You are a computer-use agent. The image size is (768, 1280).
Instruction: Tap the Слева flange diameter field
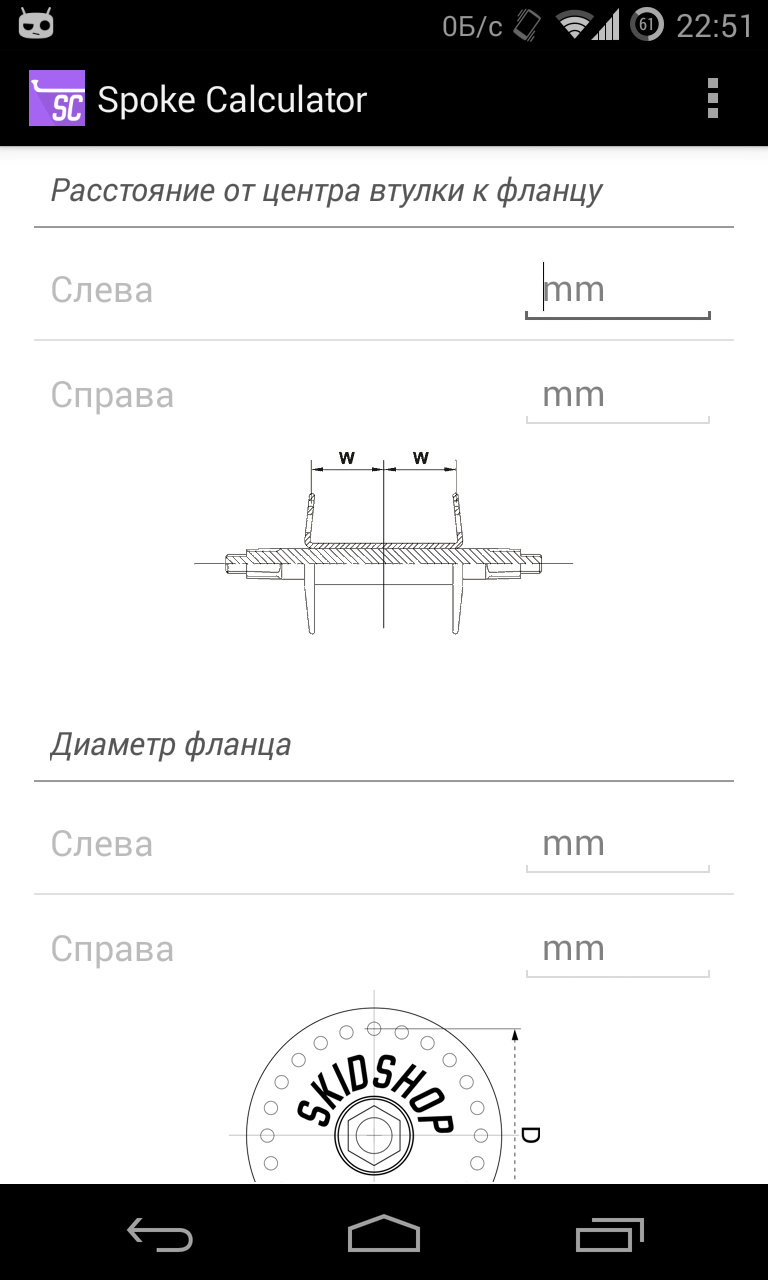617,844
